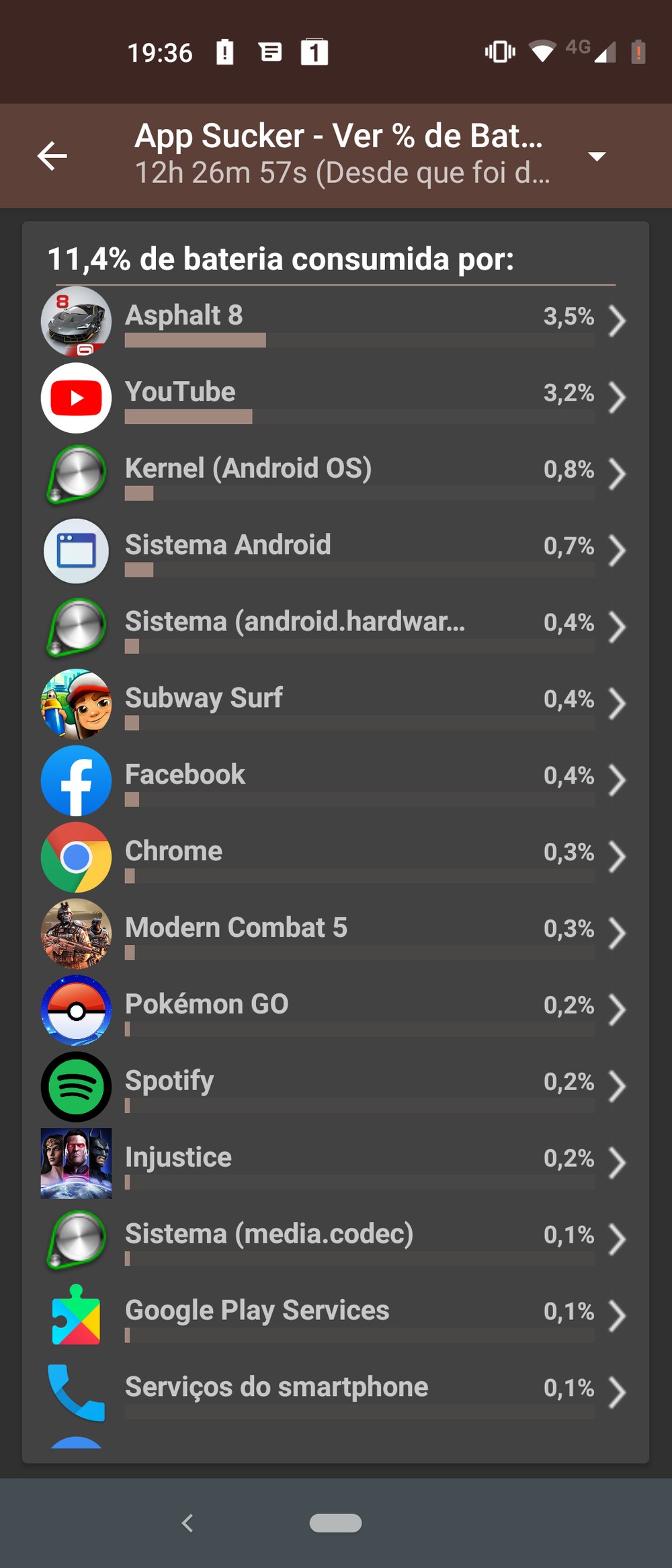Go to home via navigation pill
Viewport: 672px width, 1568px height.
tap(335, 1523)
